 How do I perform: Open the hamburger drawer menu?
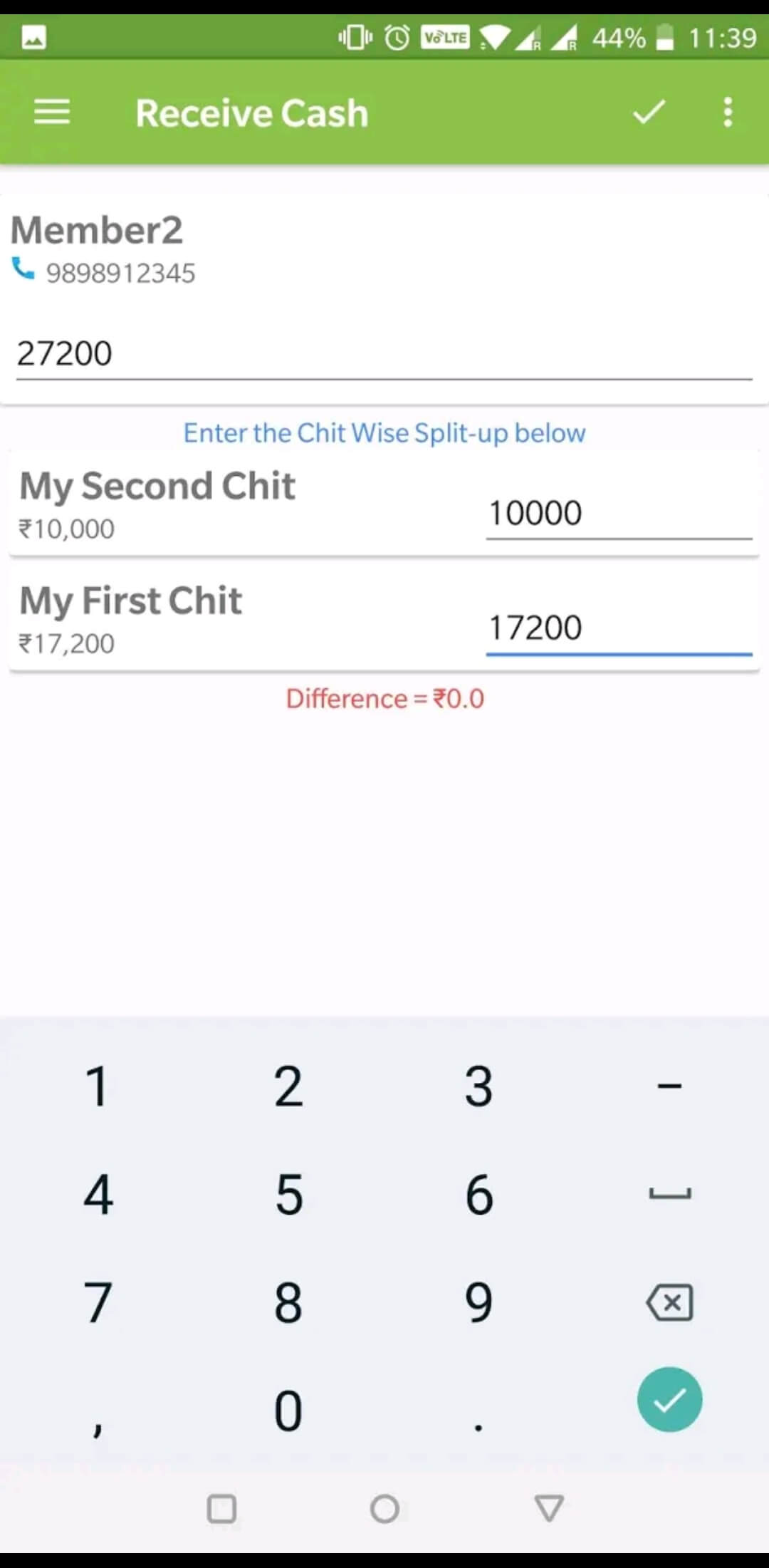[52, 113]
